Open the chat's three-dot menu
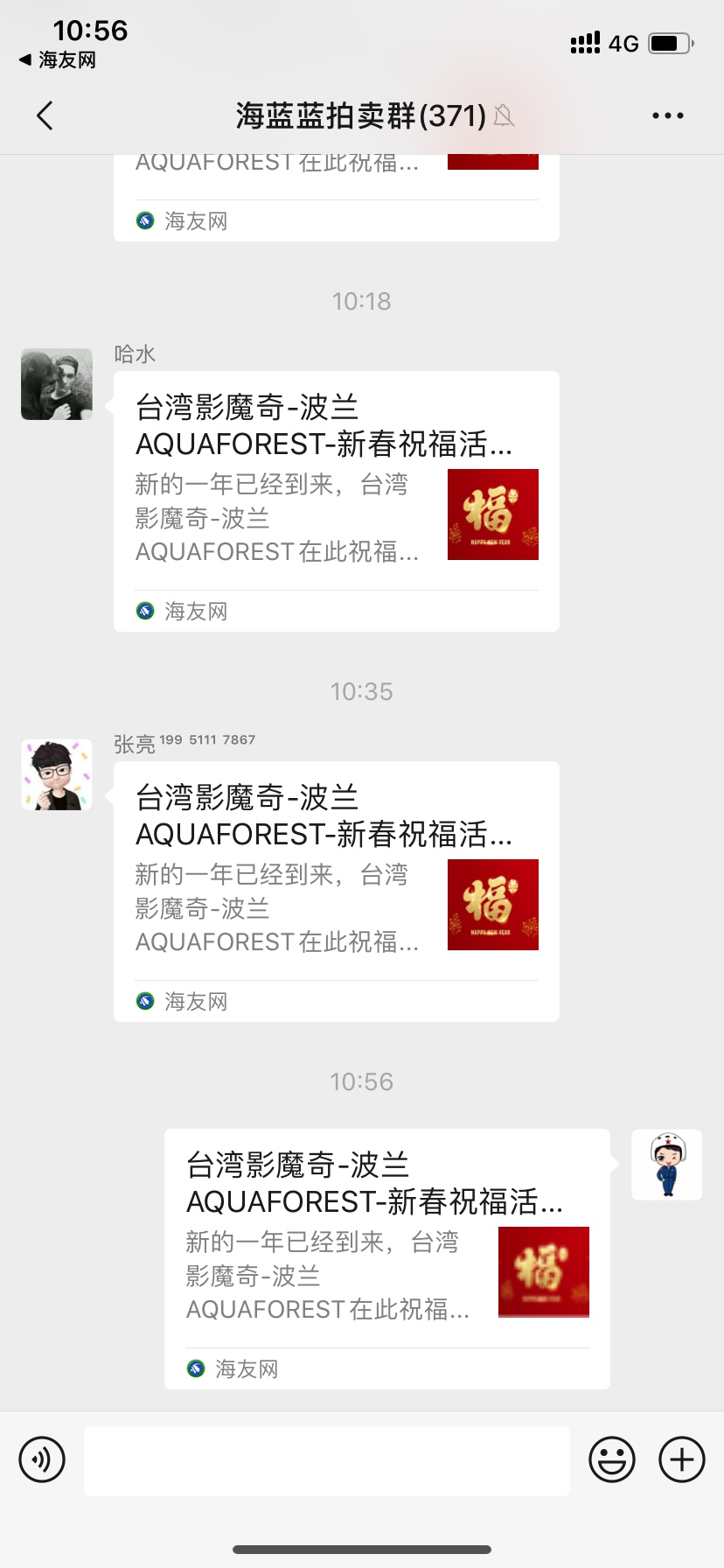This screenshot has height=1568, width=724. [x=667, y=115]
